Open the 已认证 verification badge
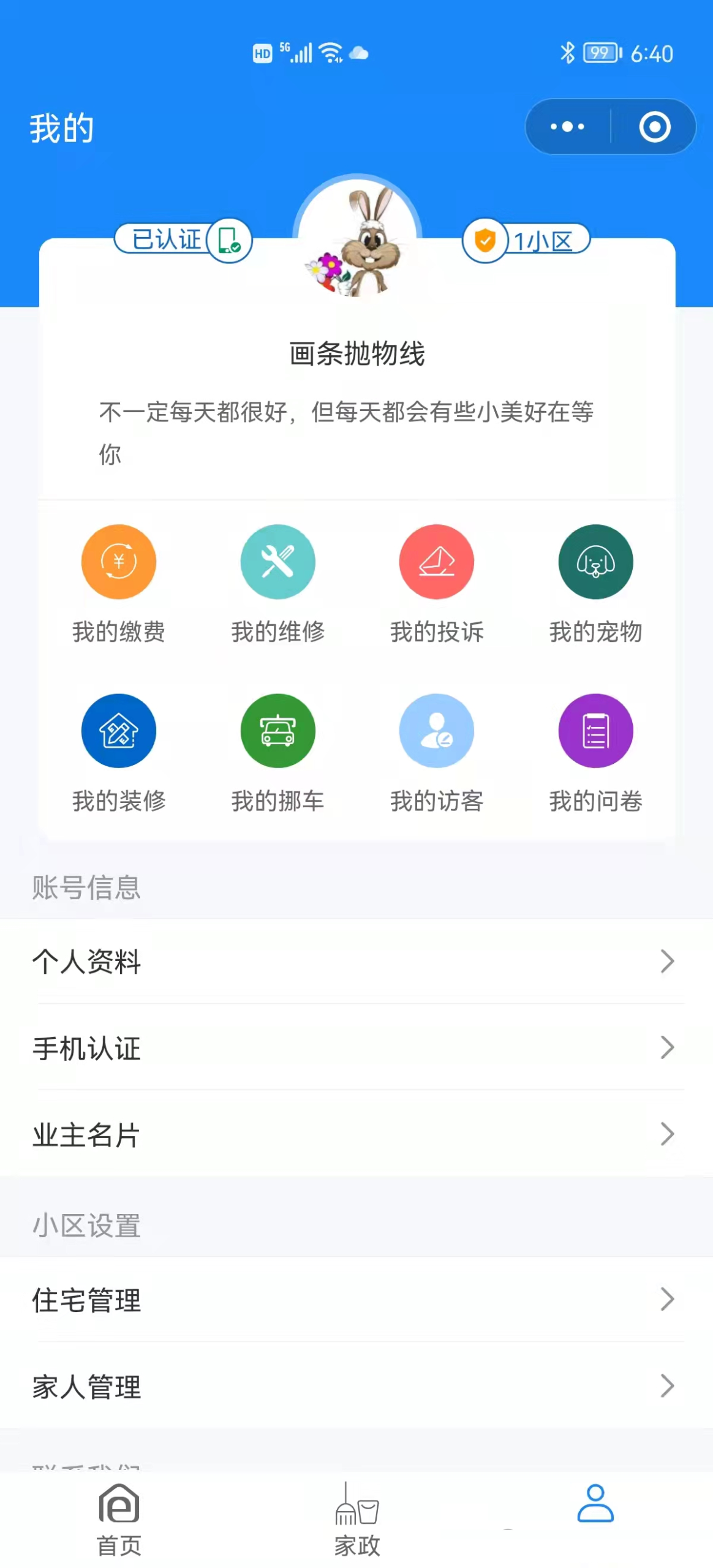This screenshot has width=713, height=1568. pyautogui.click(x=183, y=239)
